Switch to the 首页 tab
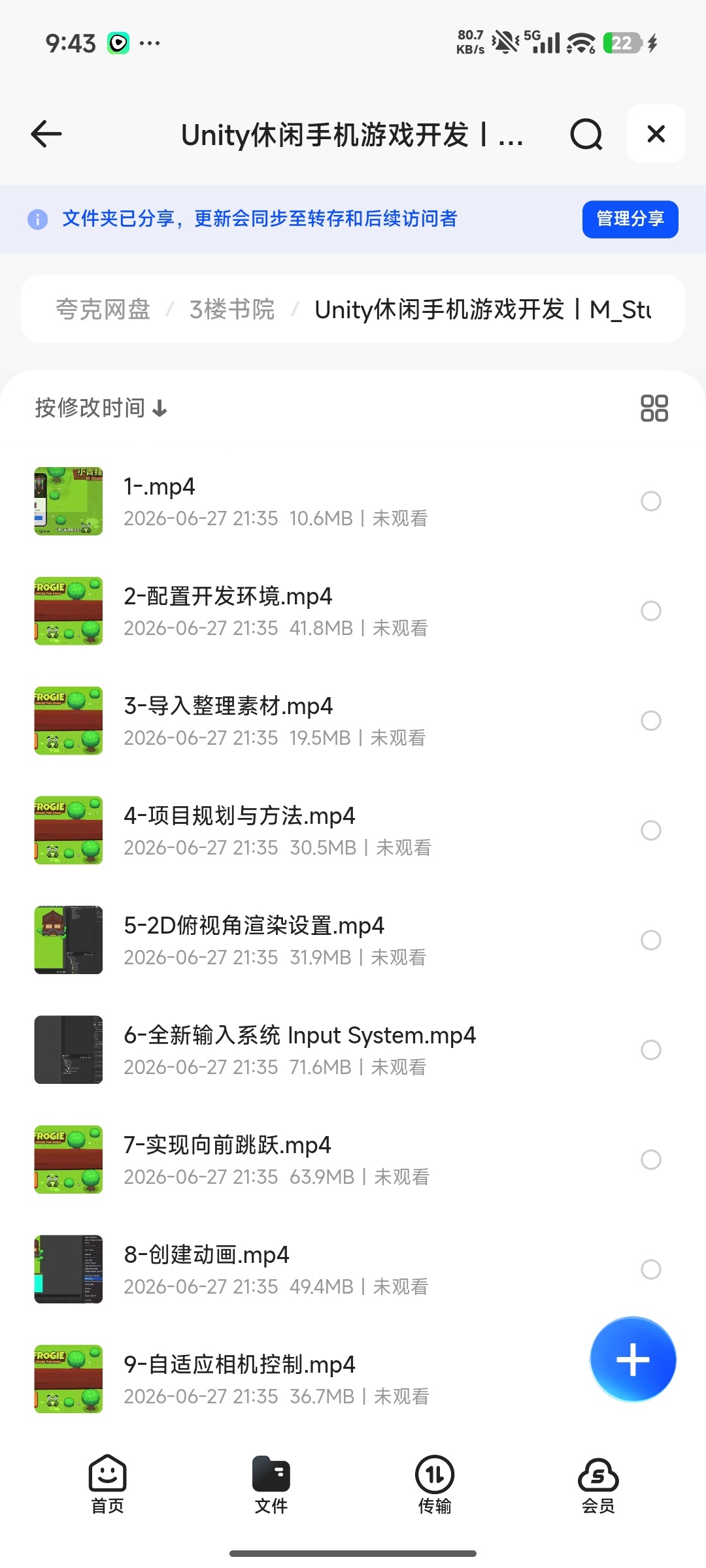 click(107, 1484)
